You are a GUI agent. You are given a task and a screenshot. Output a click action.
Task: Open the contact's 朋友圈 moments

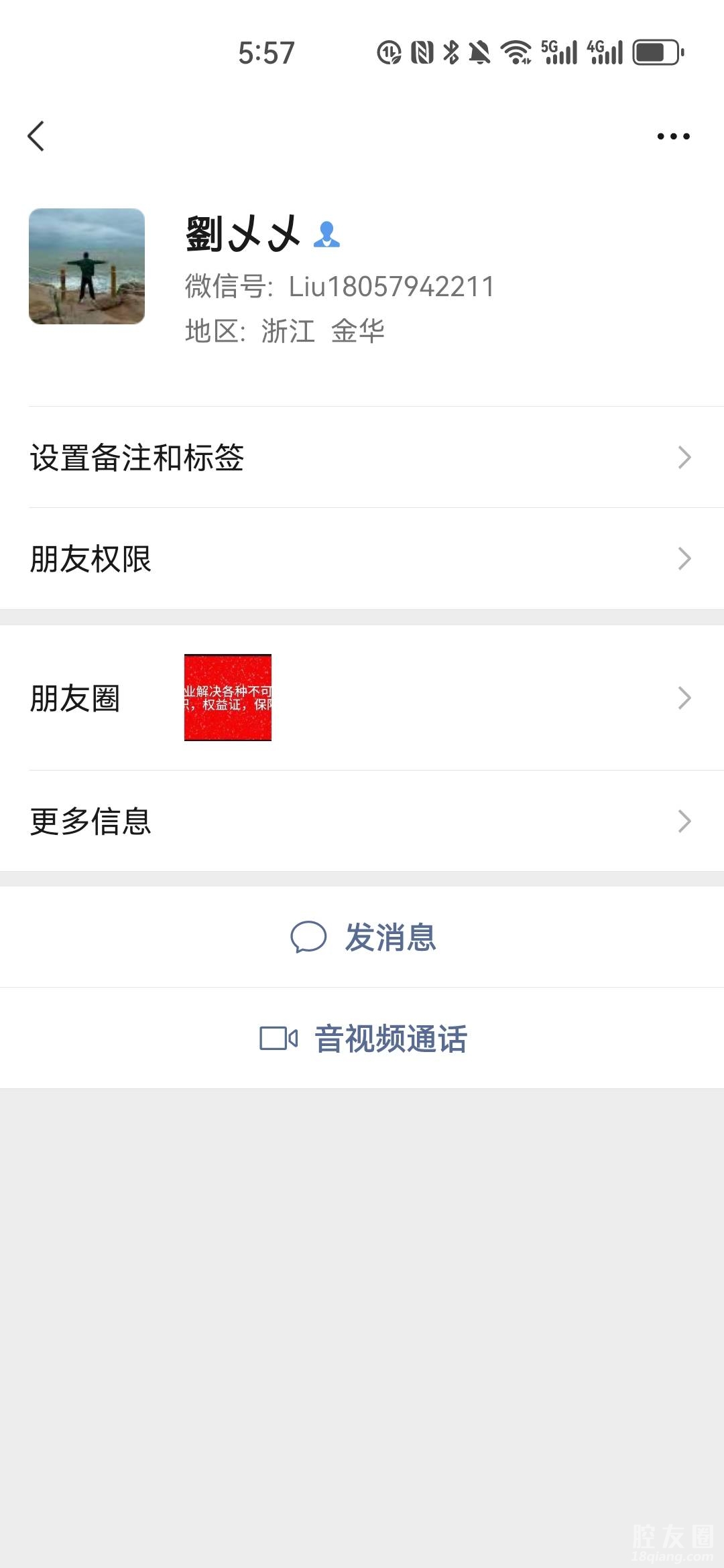point(362,698)
